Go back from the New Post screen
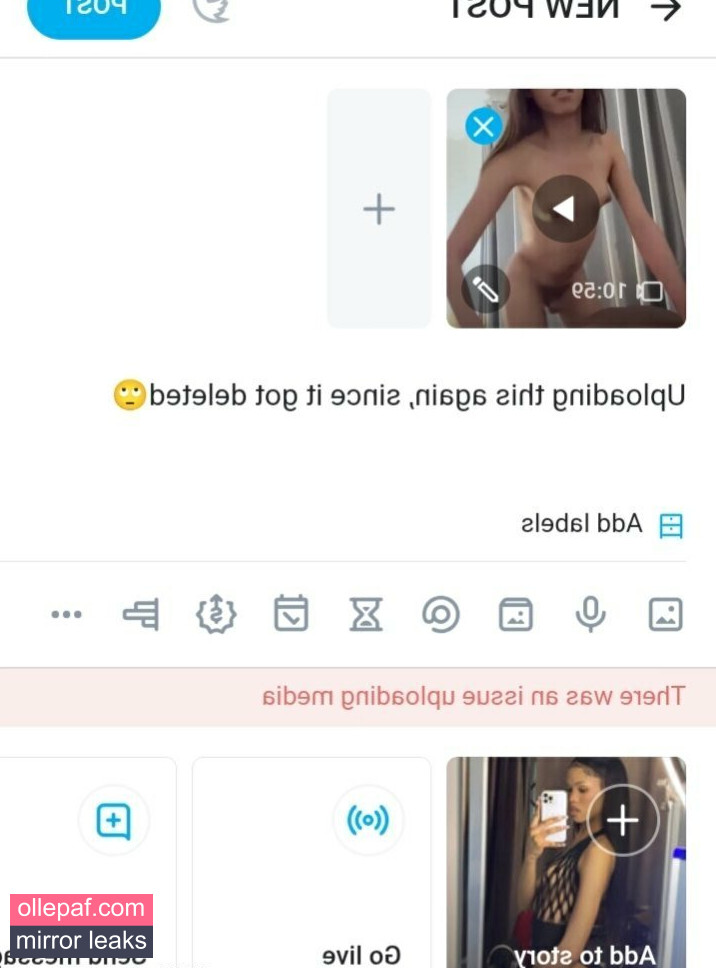Image resolution: width=716 pixels, height=968 pixels. (x=665, y=10)
